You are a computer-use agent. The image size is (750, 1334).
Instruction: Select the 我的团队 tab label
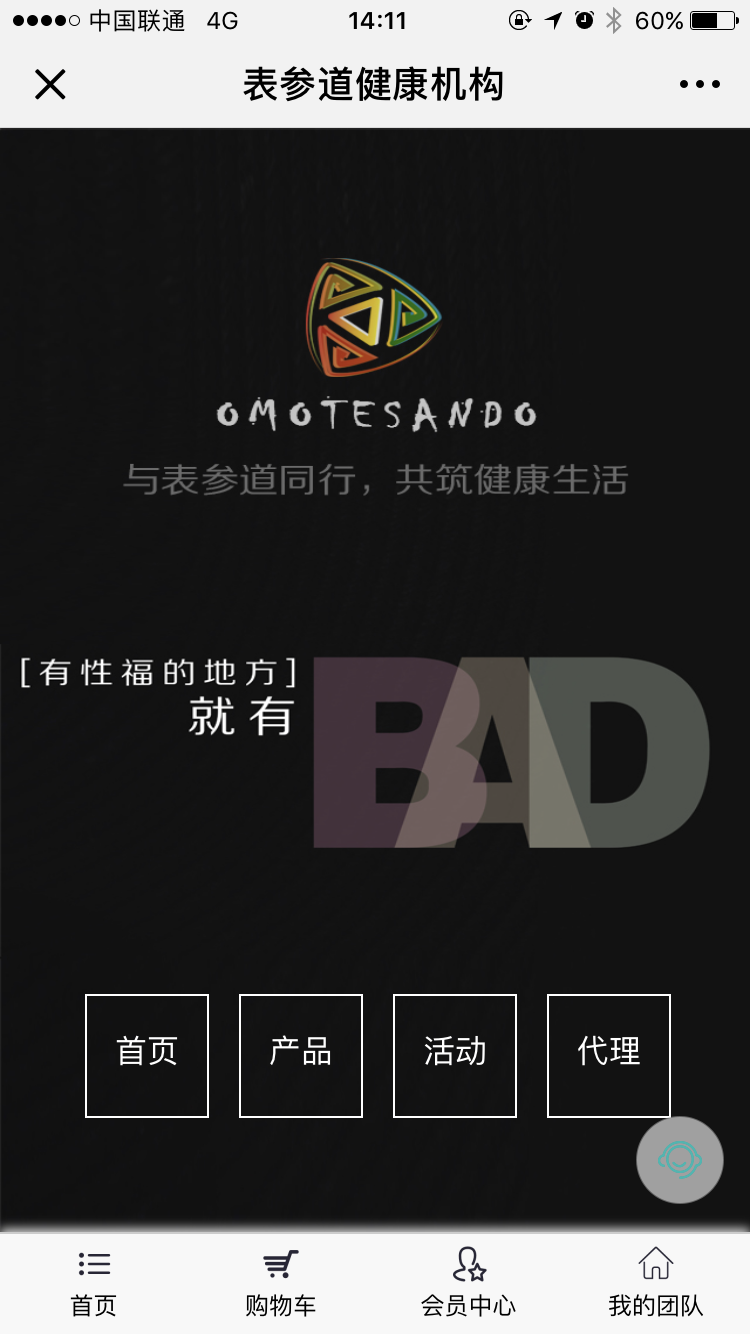tap(656, 1305)
